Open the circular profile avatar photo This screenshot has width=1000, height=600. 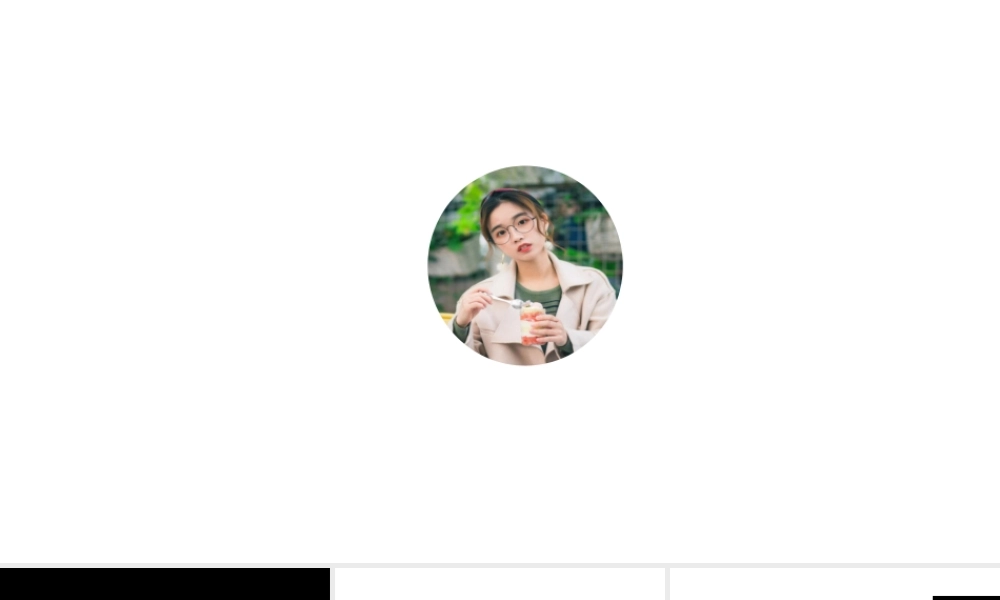[x=525, y=265]
